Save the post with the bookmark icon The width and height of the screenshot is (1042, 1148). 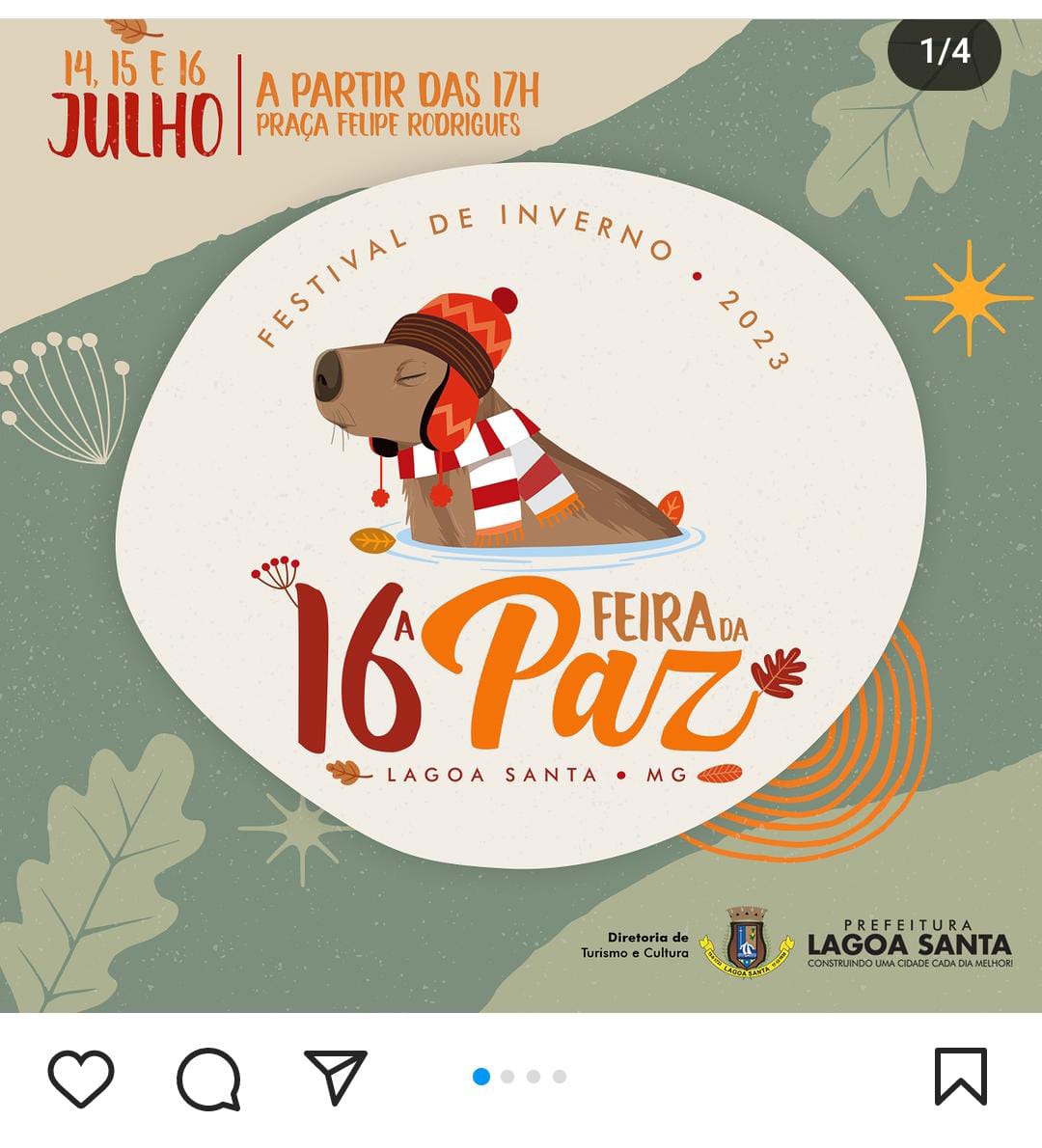(x=960, y=1076)
